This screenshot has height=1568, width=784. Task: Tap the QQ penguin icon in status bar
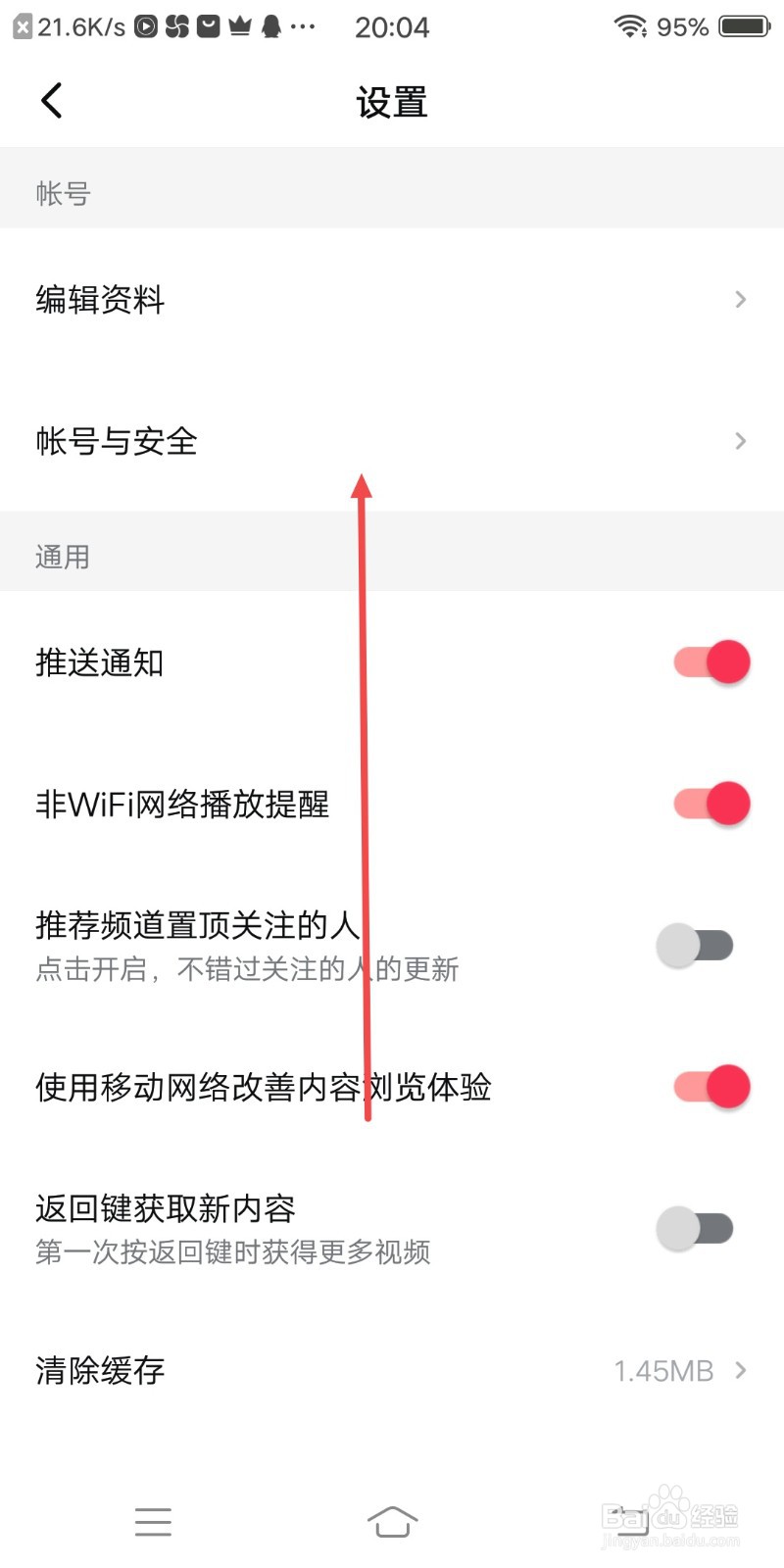[x=269, y=26]
